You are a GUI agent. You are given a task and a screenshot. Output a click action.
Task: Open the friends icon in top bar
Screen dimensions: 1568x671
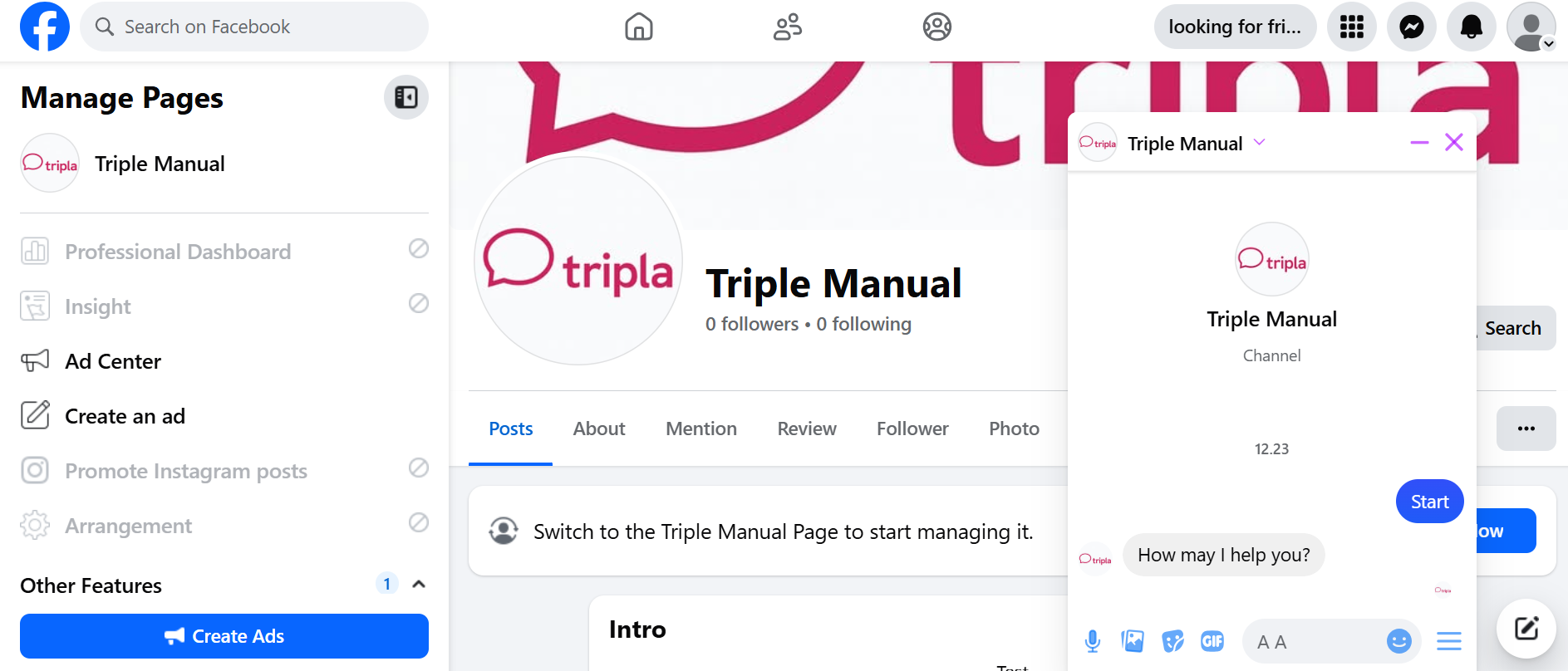click(787, 27)
